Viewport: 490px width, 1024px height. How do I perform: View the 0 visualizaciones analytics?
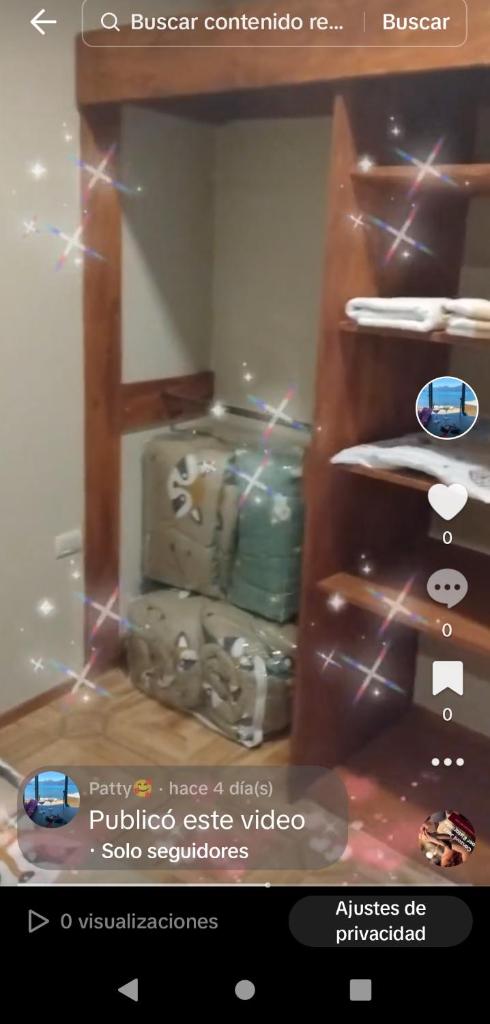pos(123,921)
